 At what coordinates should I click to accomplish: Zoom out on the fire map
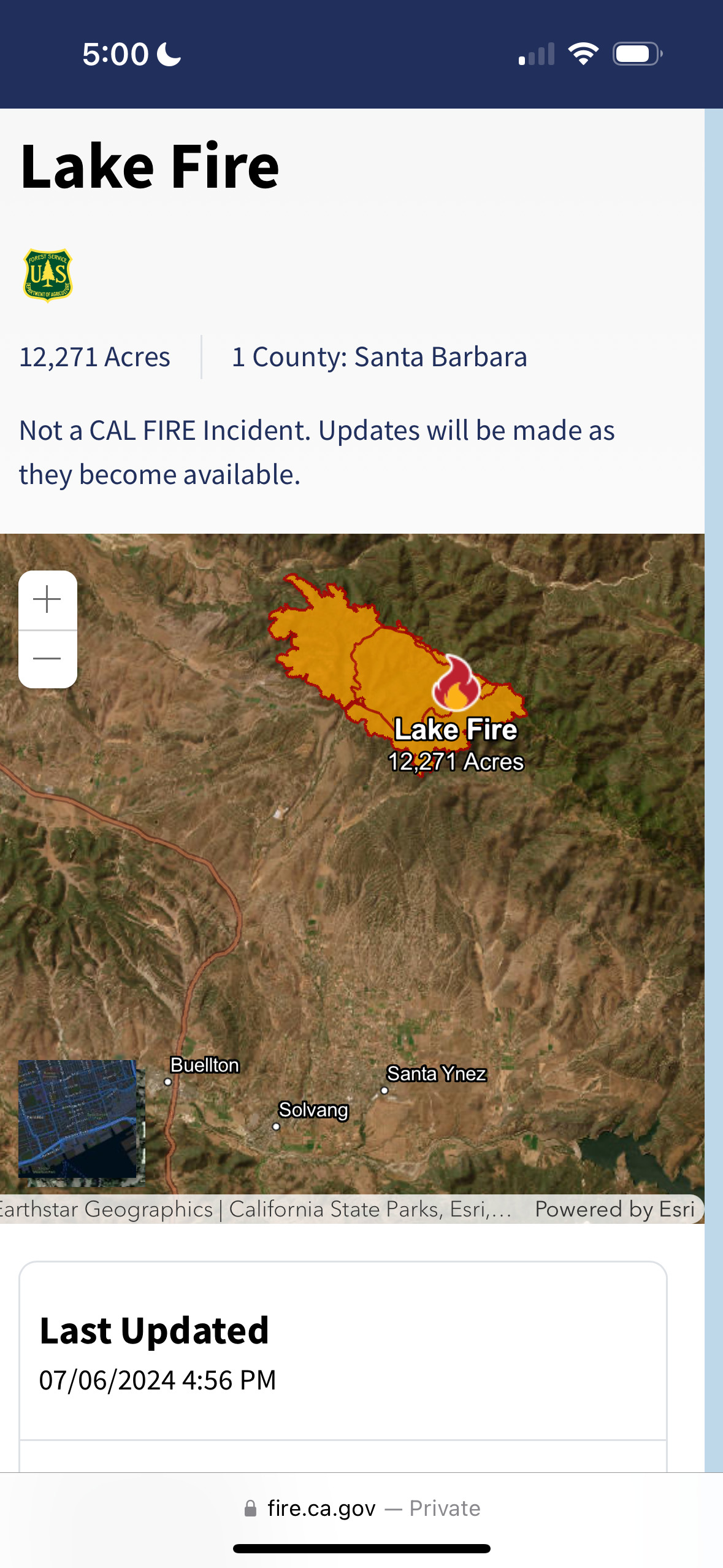[48, 659]
